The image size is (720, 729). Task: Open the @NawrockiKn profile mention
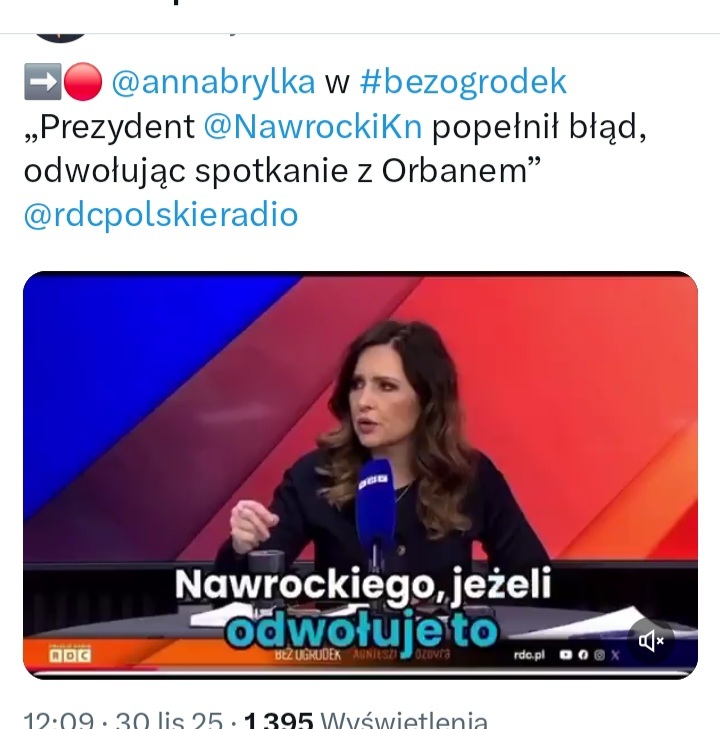point(313,127)
